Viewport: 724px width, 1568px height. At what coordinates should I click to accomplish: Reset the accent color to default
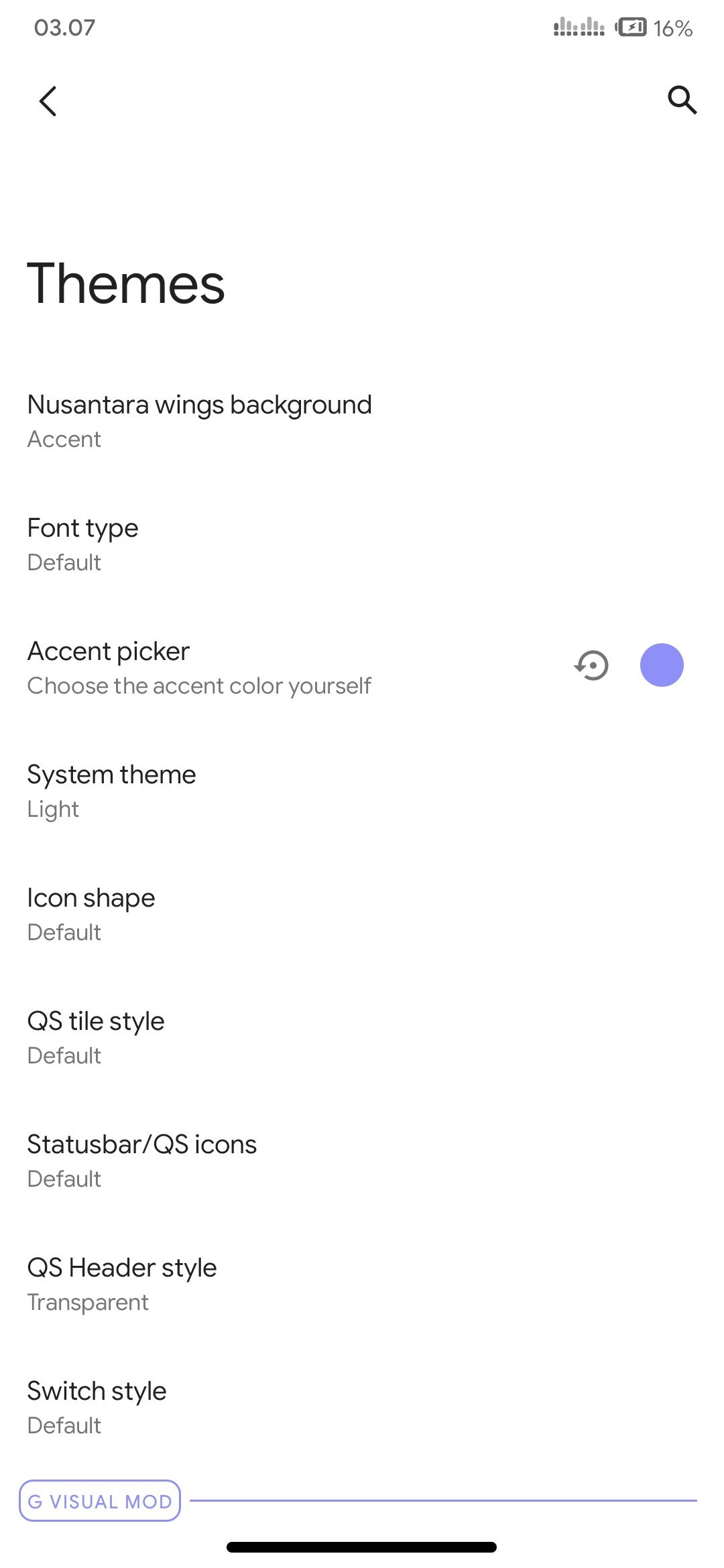(592, 665)
